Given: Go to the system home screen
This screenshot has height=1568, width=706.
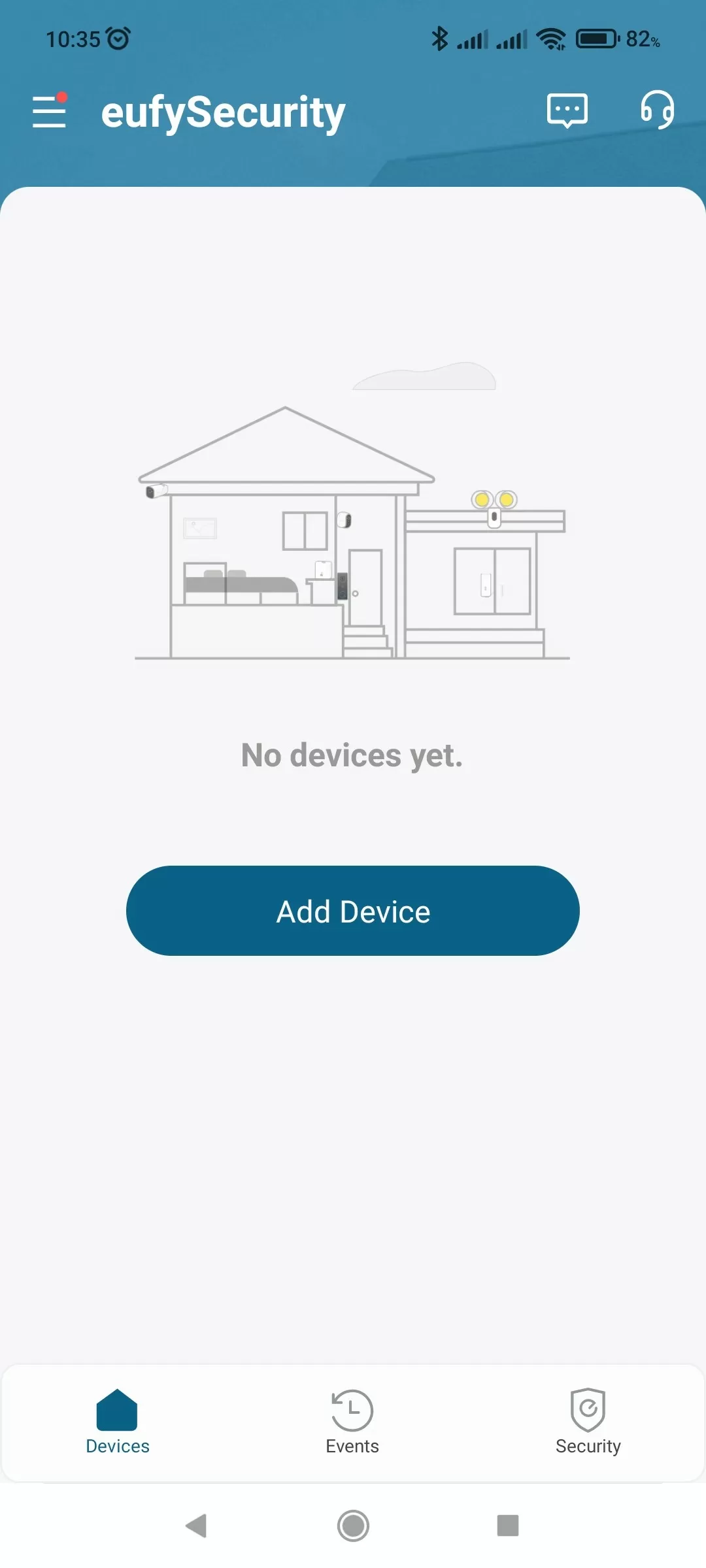Looking at the screenshot, I should coord(353,1526).
